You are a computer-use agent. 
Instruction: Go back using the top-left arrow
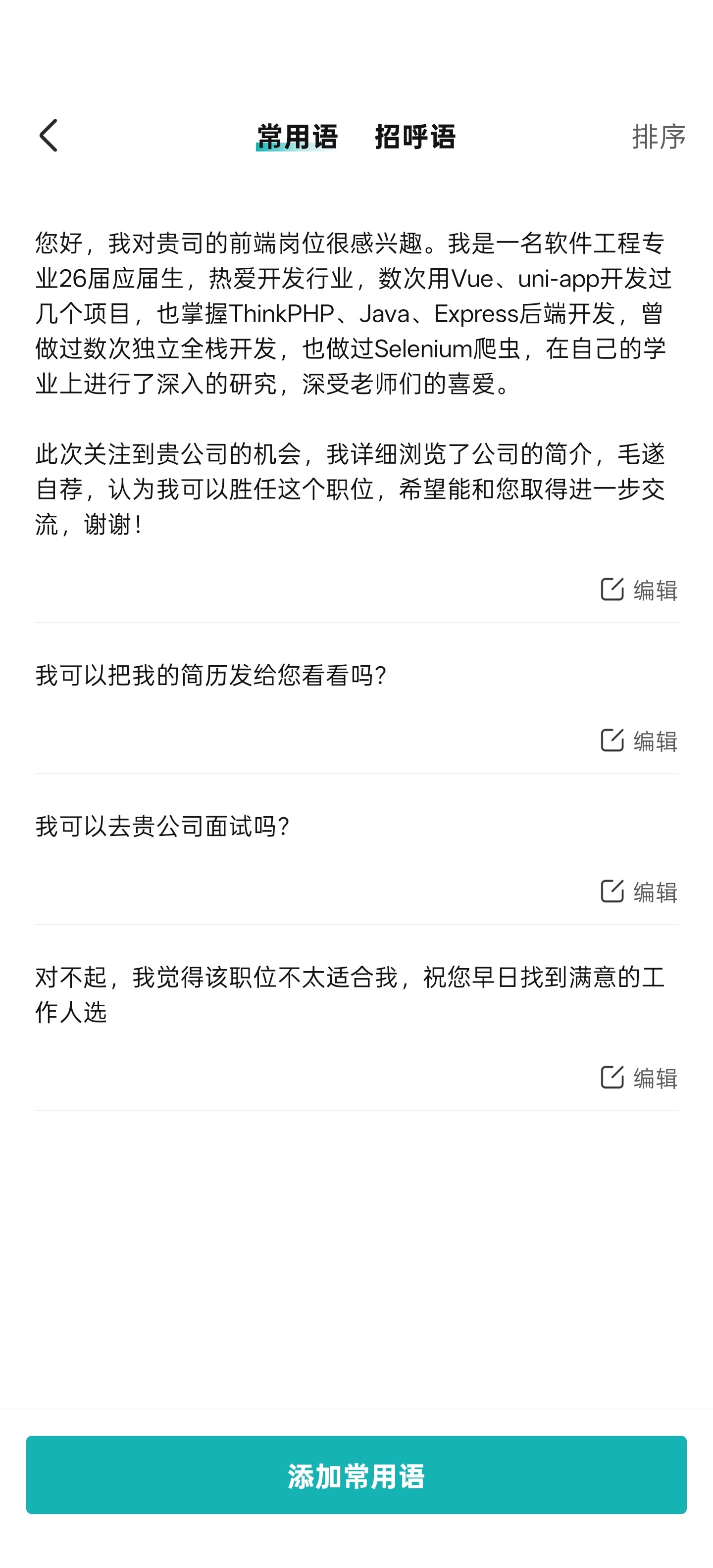tap(49, 135)
